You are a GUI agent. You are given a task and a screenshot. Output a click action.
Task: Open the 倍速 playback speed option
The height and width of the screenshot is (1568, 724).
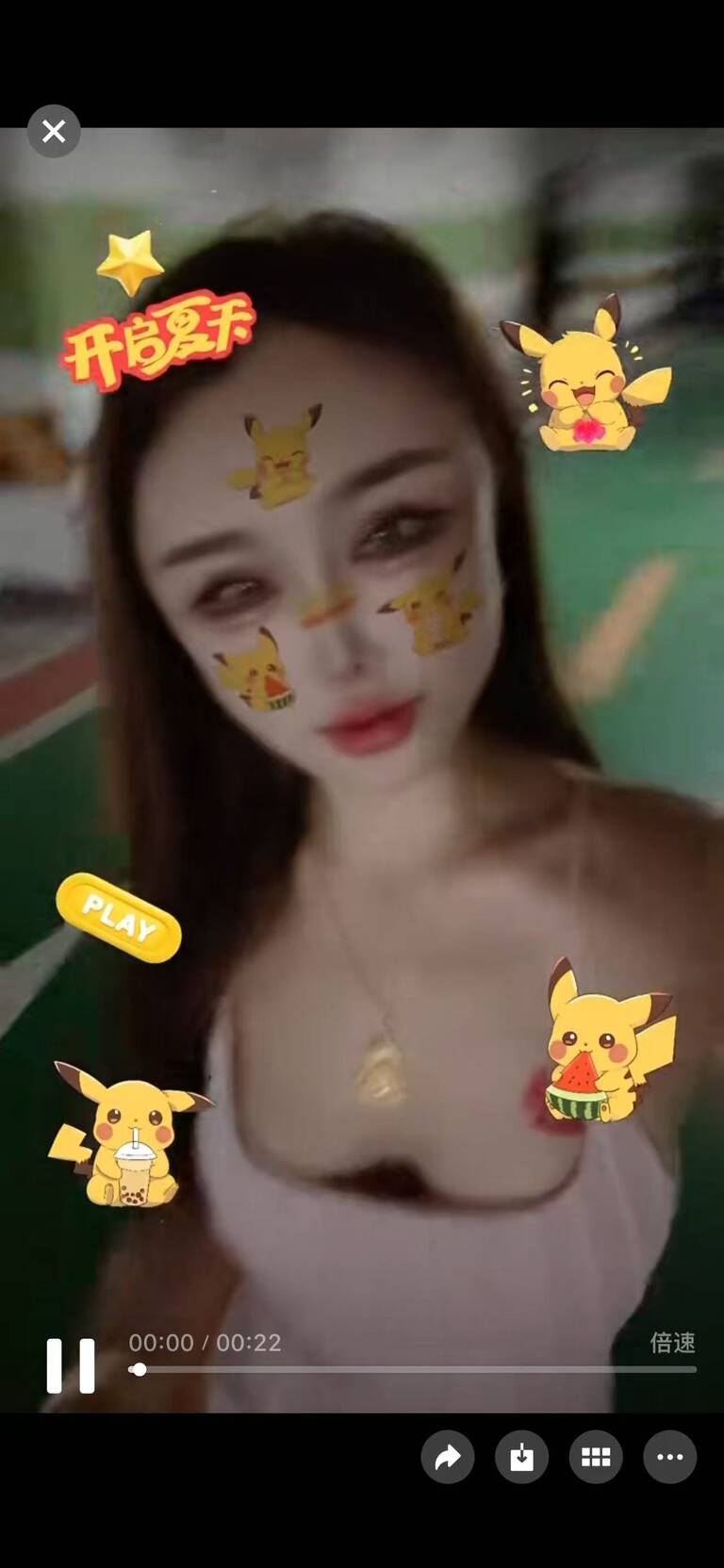tap(672, 1342)
